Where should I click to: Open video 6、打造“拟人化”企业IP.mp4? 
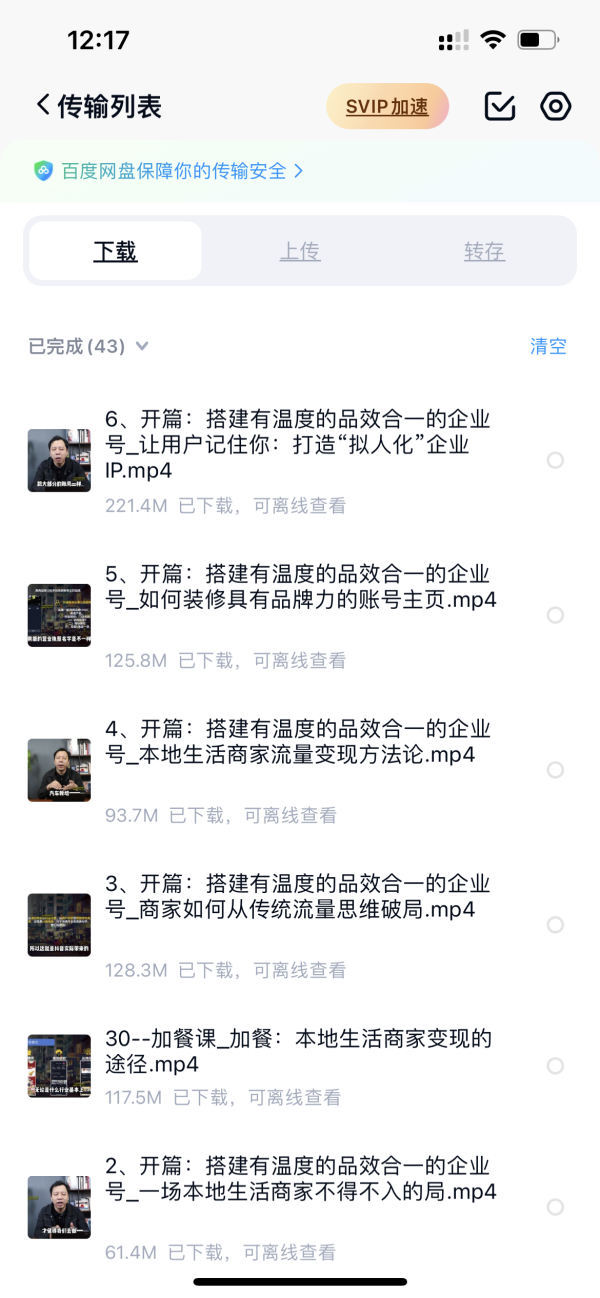tap(297, 445)
